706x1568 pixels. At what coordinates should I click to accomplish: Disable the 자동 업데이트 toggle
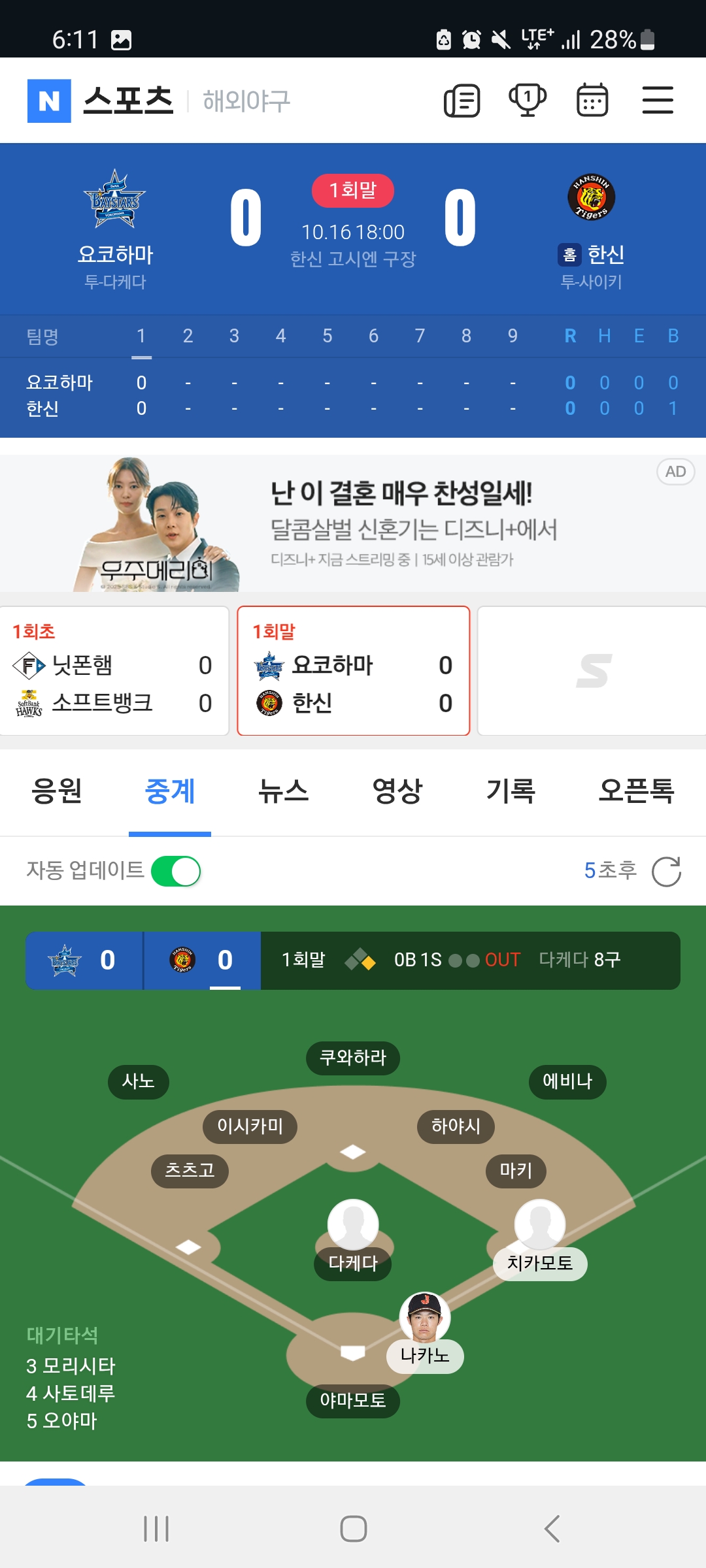coord(176,872)
